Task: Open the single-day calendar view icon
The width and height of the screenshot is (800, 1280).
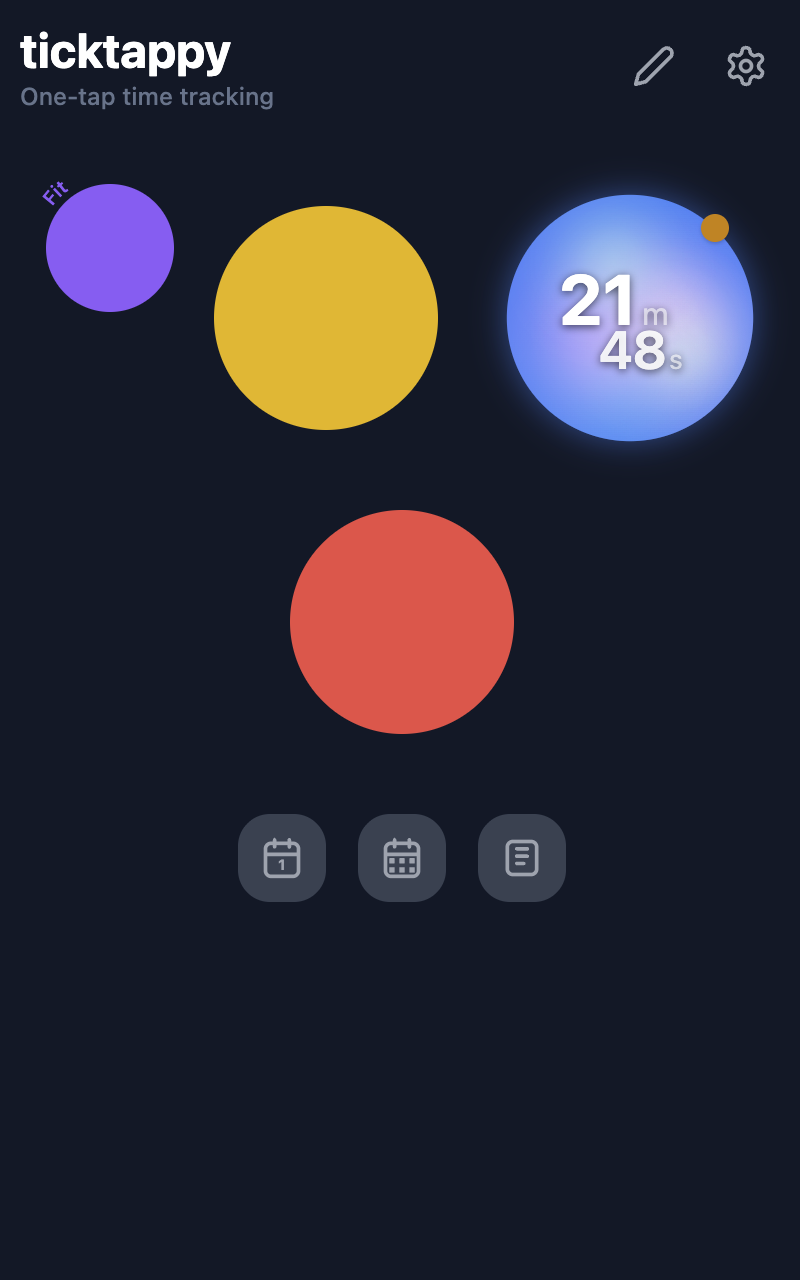Action: (281, 858)
